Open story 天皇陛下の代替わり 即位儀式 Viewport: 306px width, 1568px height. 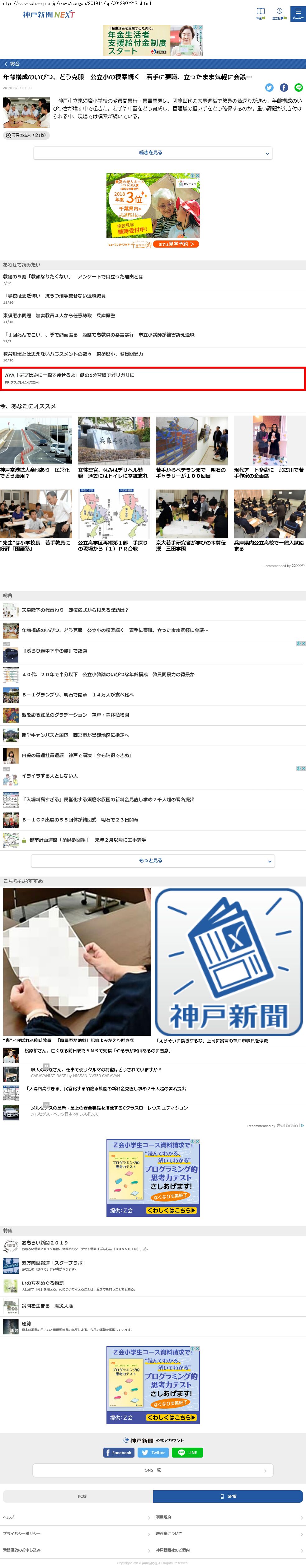75,610
